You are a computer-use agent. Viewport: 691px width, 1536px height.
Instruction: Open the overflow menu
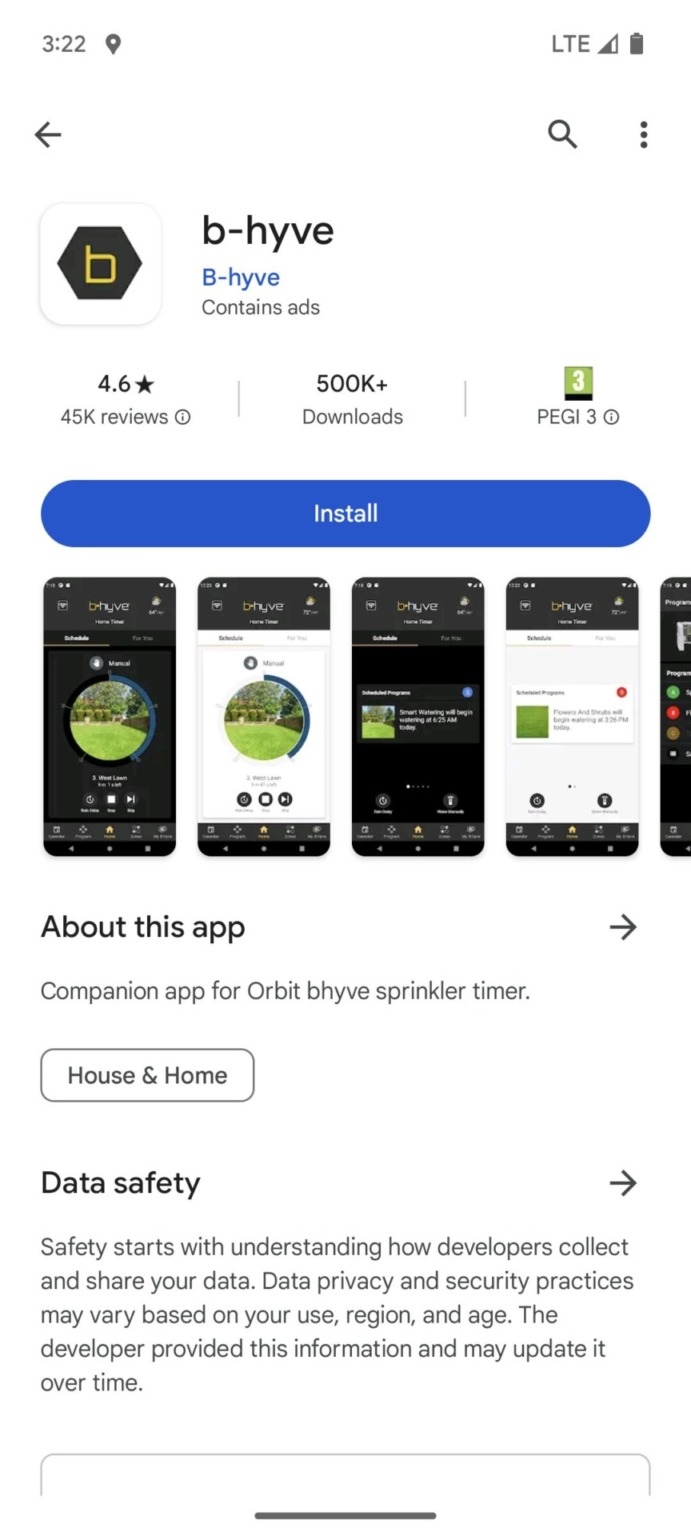643,134
